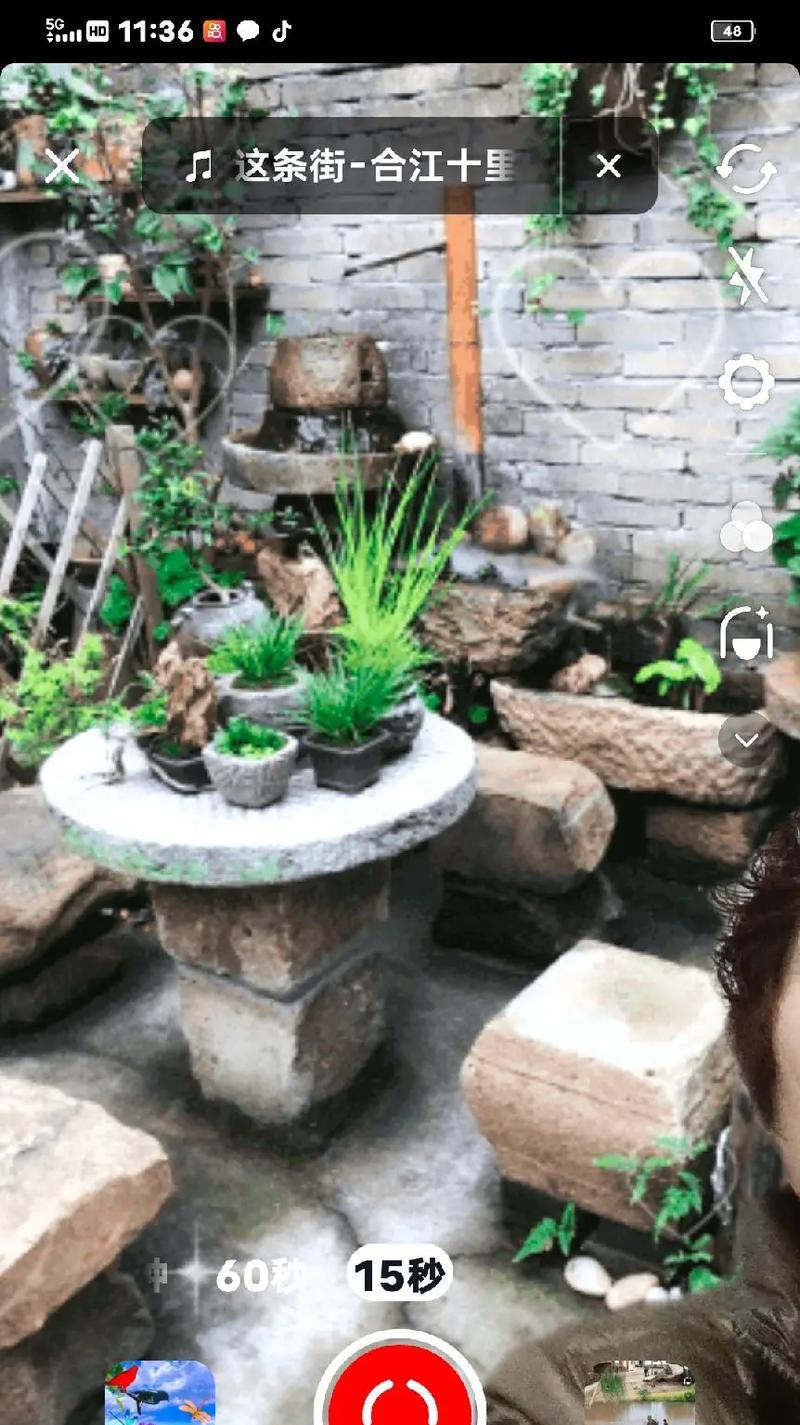This screenshot has width=800, height=1425.
Task: Open camera settings gear
Action: tap(746, 382)
